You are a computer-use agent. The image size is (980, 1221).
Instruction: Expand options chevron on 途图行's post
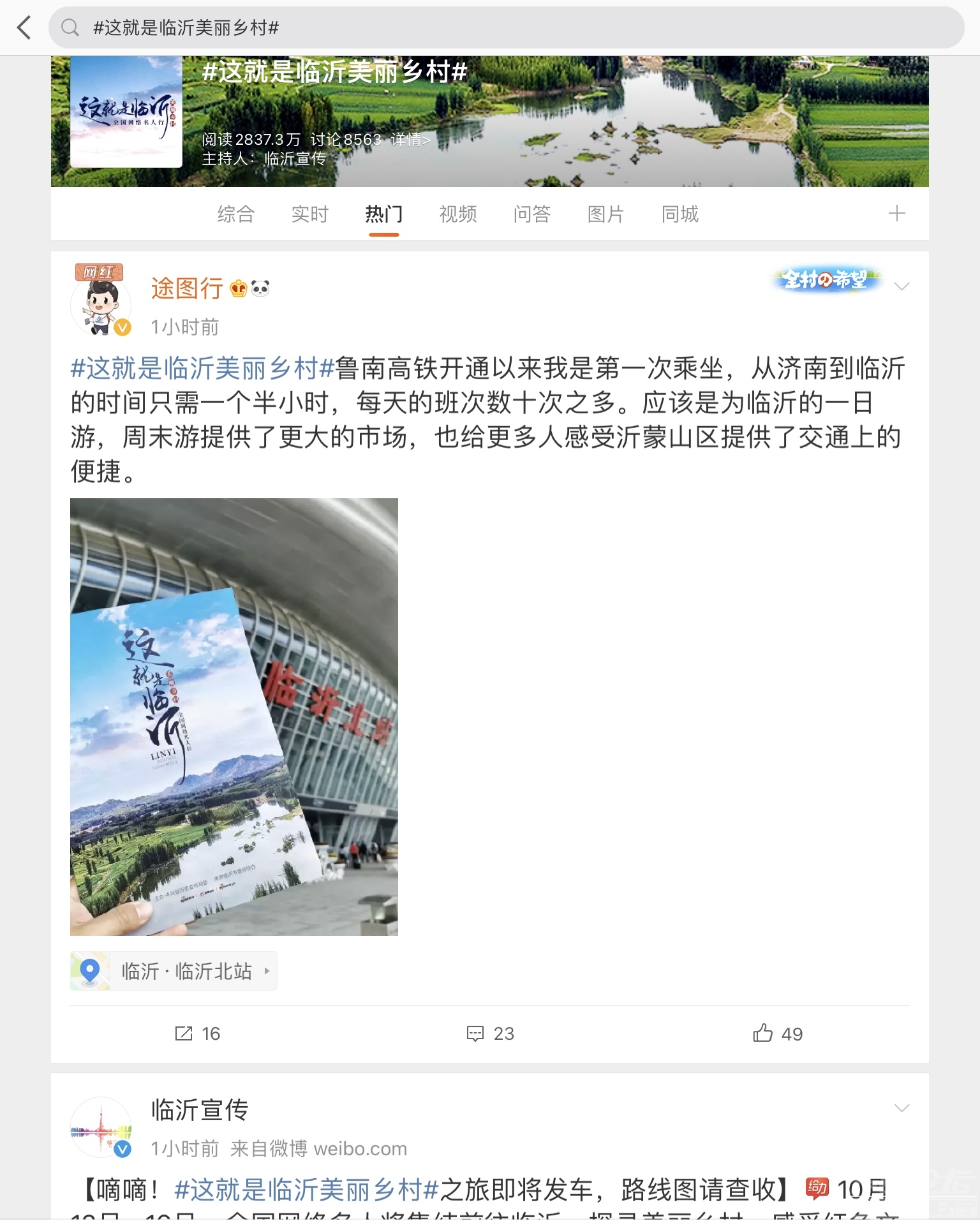[902, 286]
